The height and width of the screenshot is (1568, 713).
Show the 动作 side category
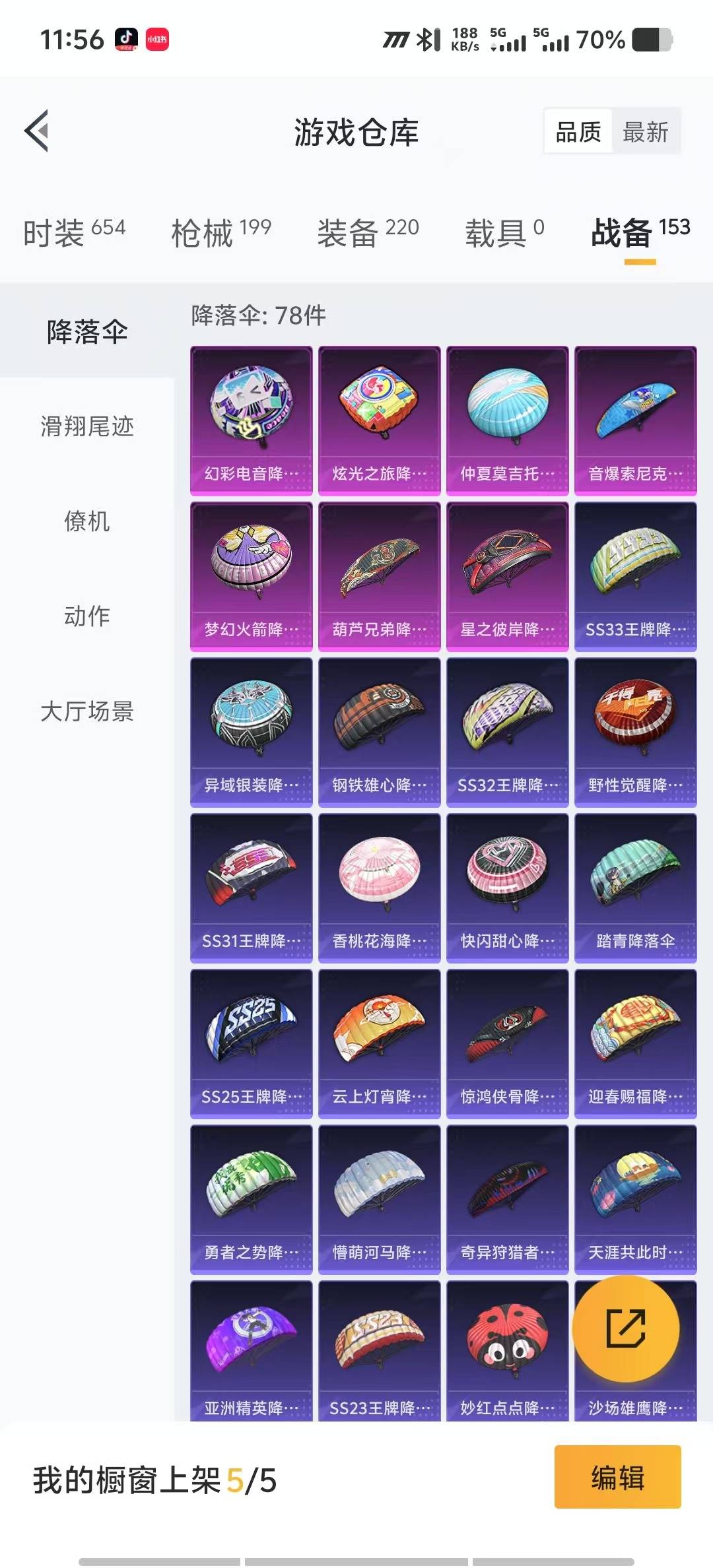point(87,616)
